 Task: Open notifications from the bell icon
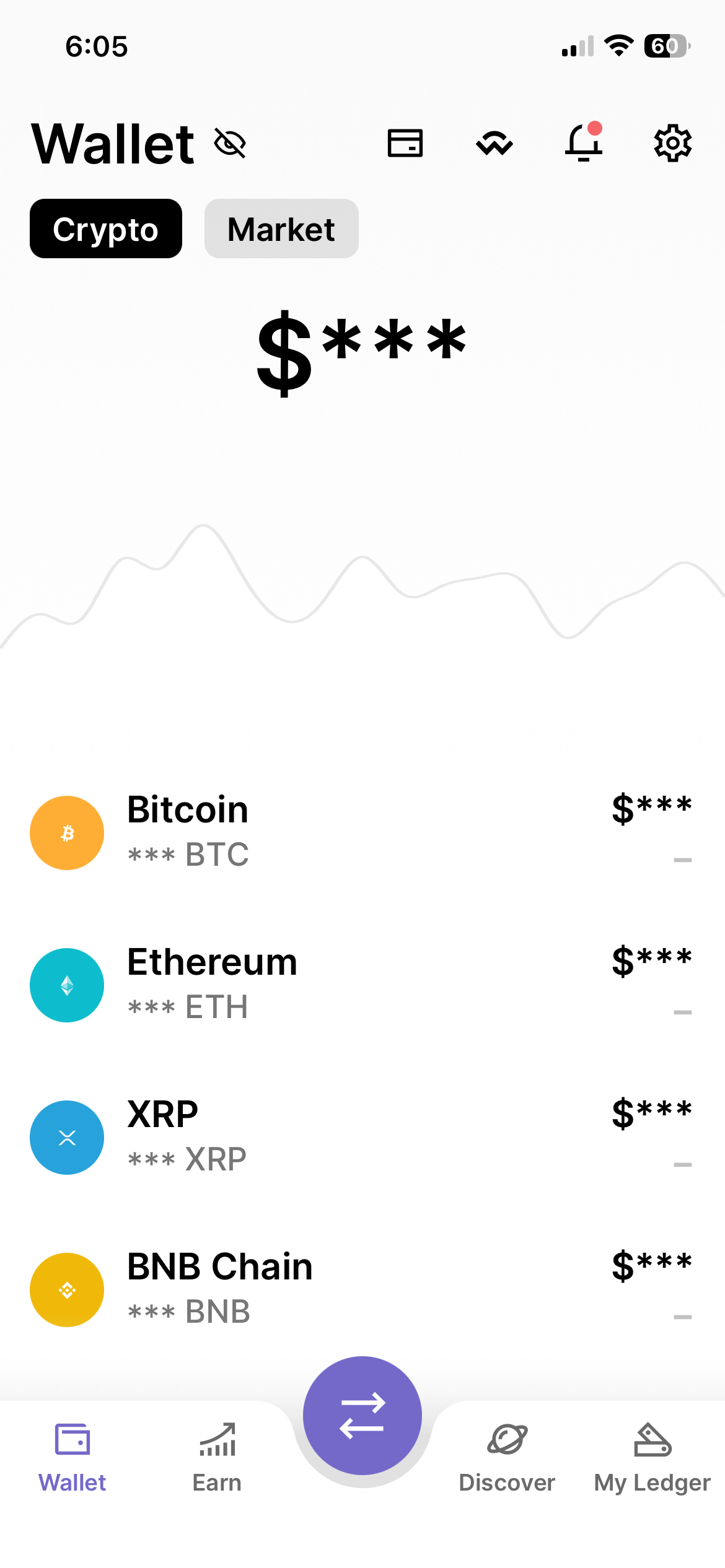point(583,142)
